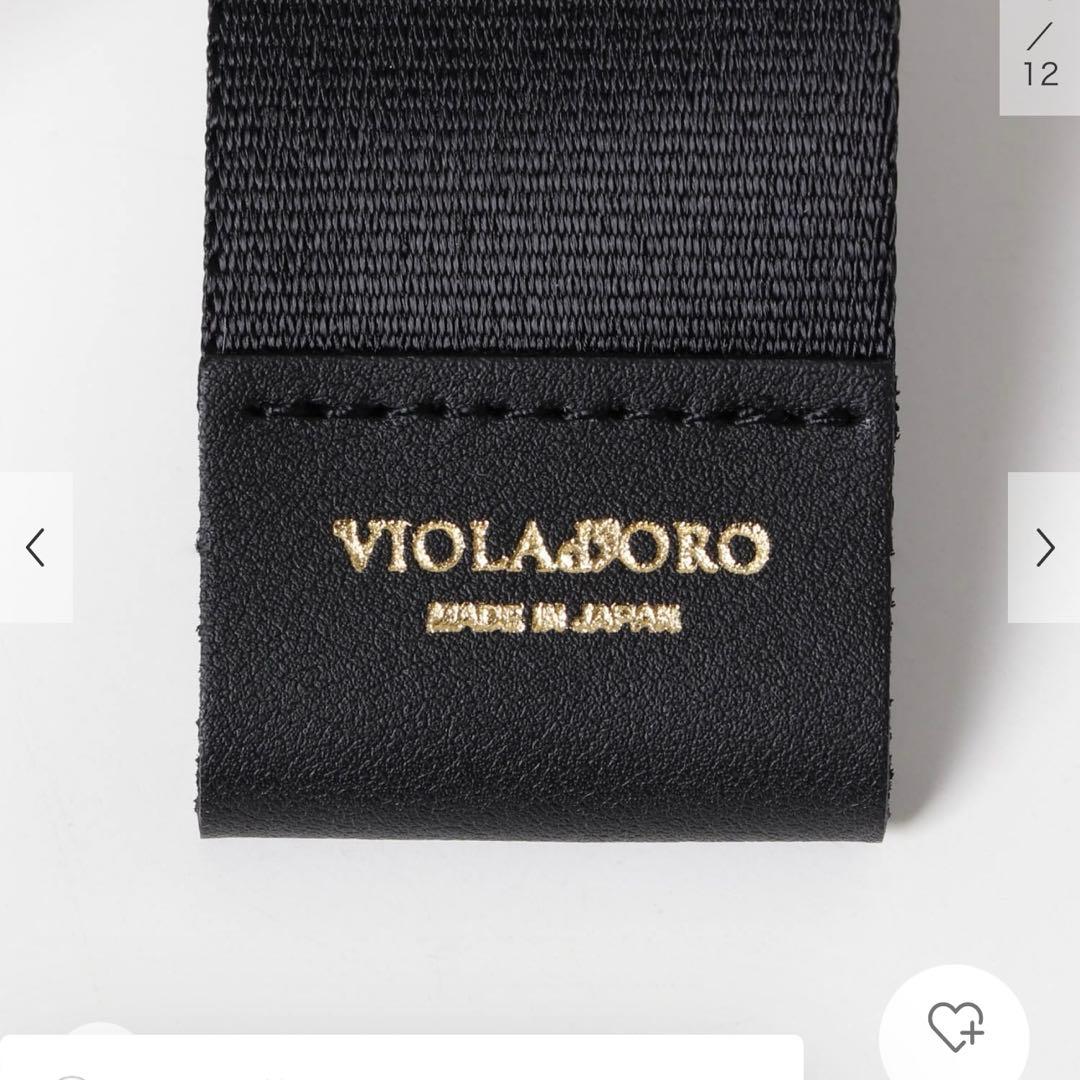Image resolution: width=1080 pixels, height=1080 pixels.
Task: Go to the previous product image
Action: tap(36, 547)
